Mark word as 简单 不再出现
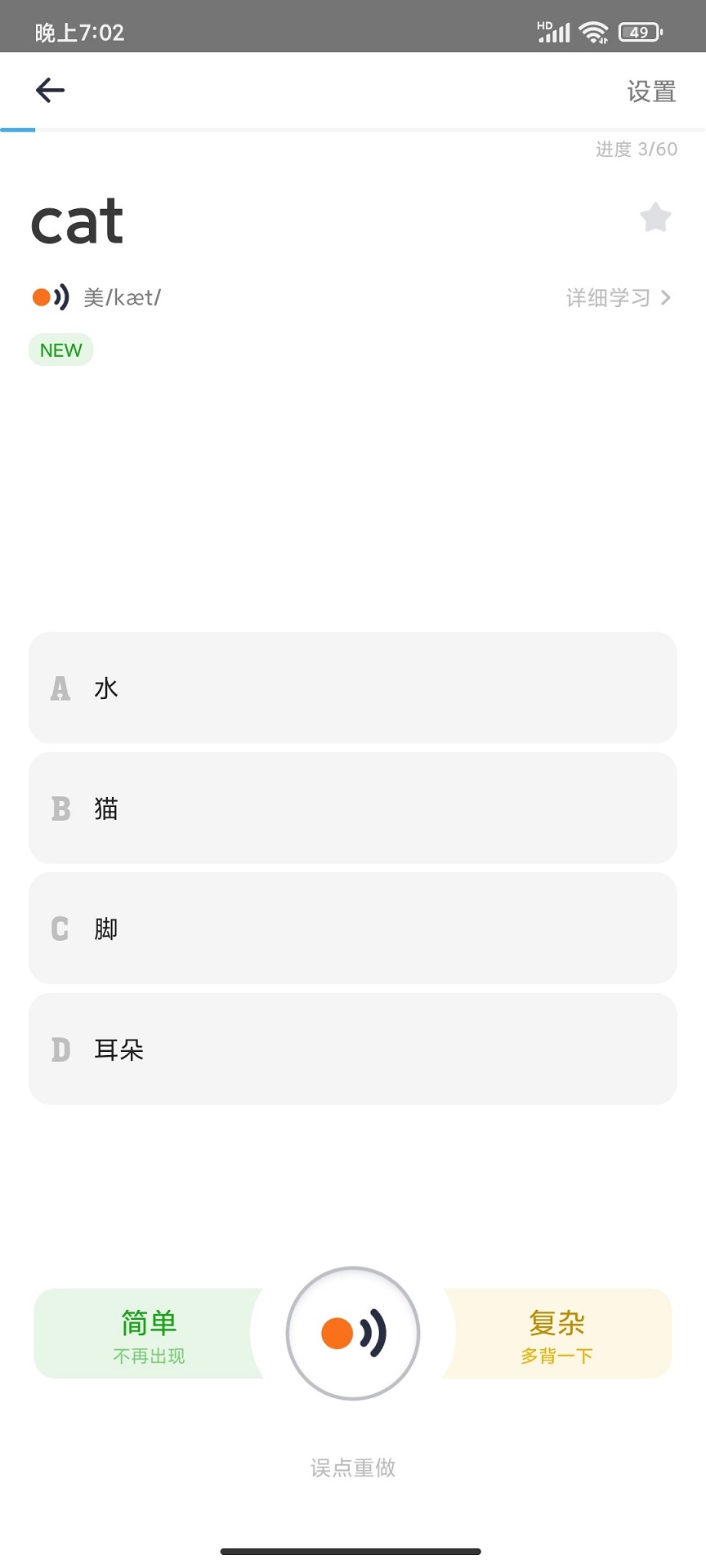This screenshot has height=1568, width=706. coord(149,1334)
